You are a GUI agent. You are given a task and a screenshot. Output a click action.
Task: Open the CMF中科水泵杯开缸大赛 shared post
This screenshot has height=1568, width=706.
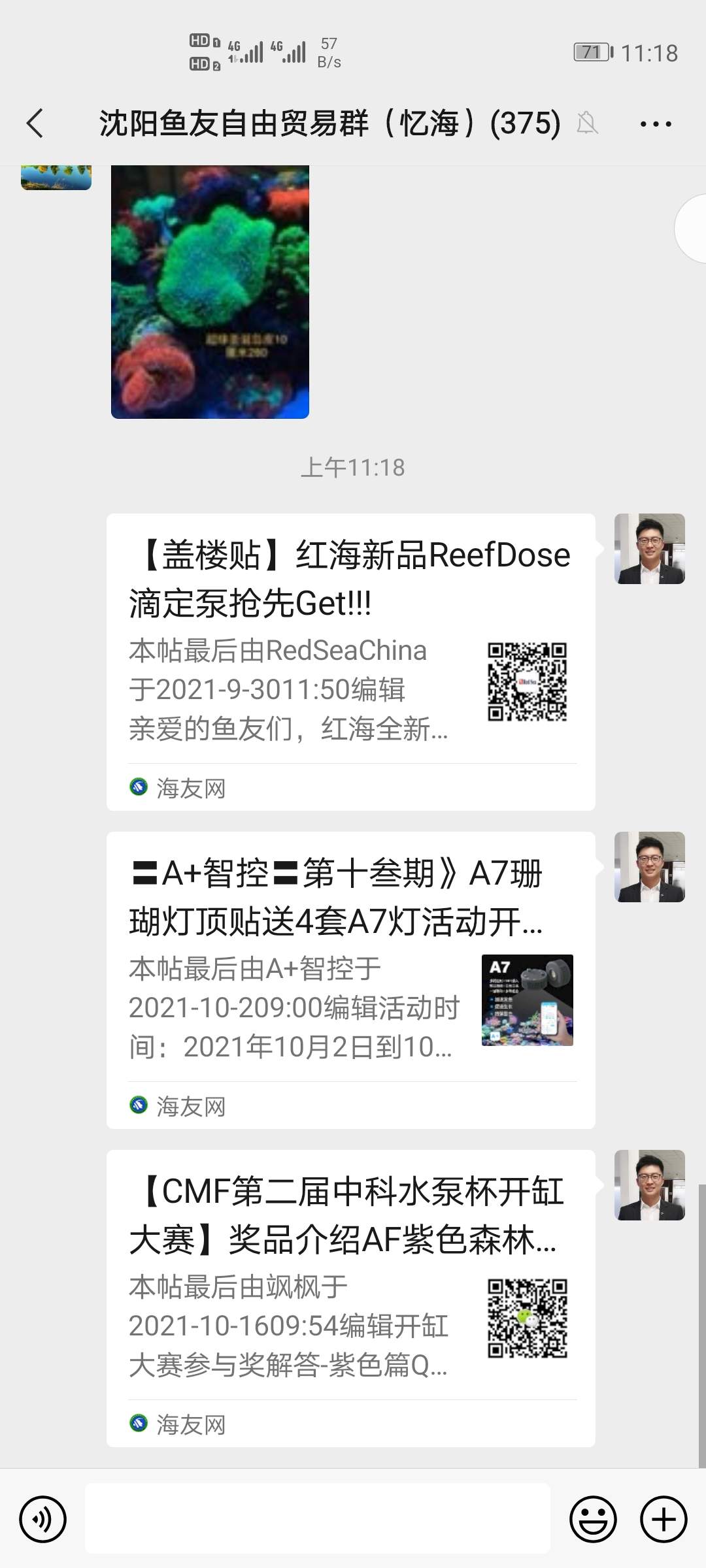[350, 1298]
